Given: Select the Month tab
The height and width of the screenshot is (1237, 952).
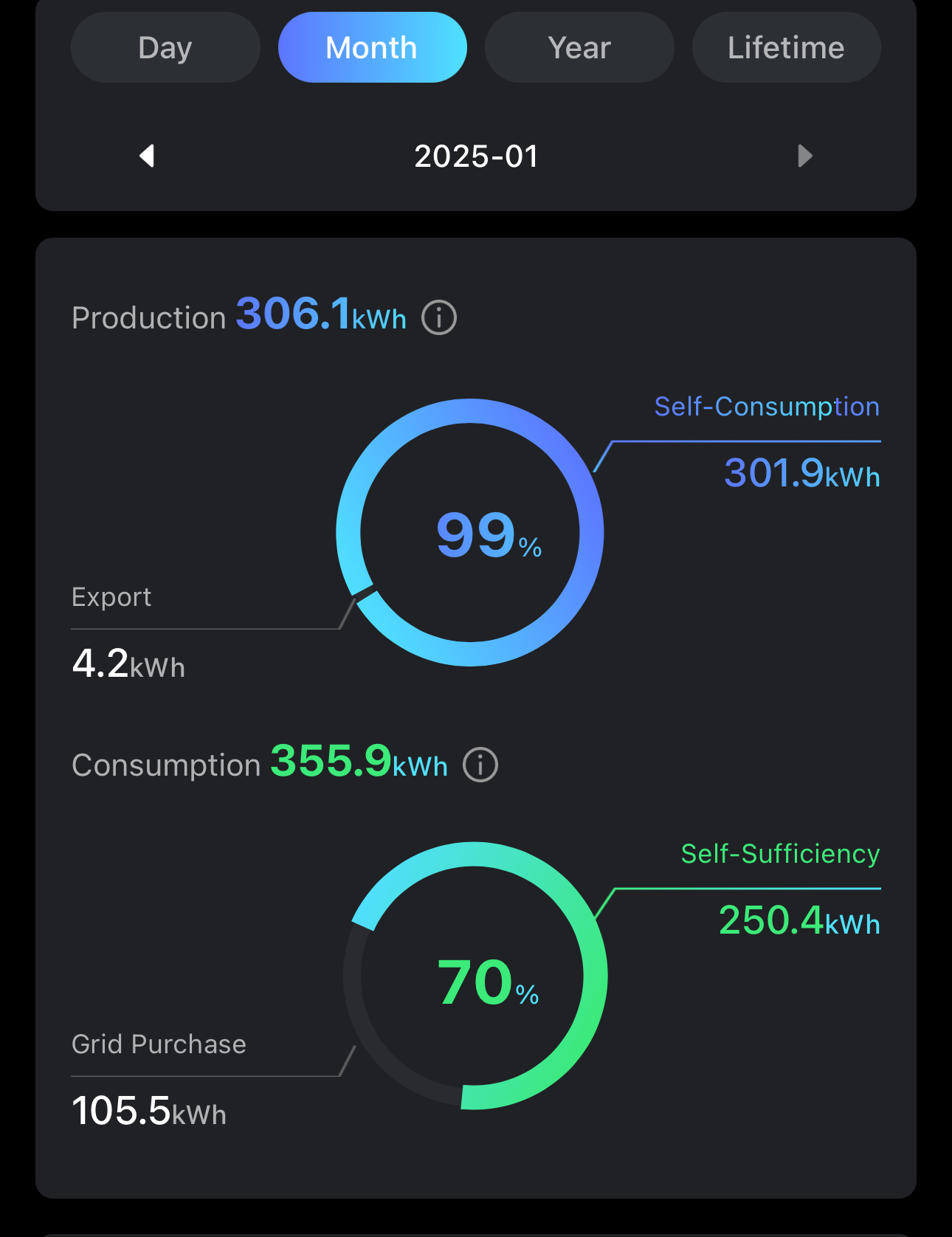Looking at the screenshot, I should click(372, 47).
